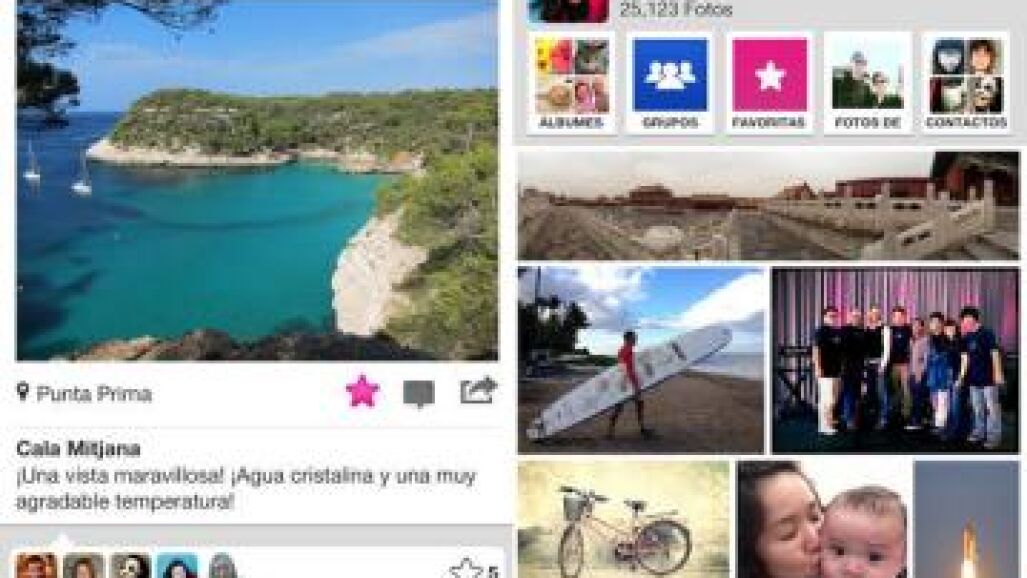Open comments on the Cala Mitjana photo
Viewport: 1027px width, 578px height.
pyautogui.click(x=418, y=393)
